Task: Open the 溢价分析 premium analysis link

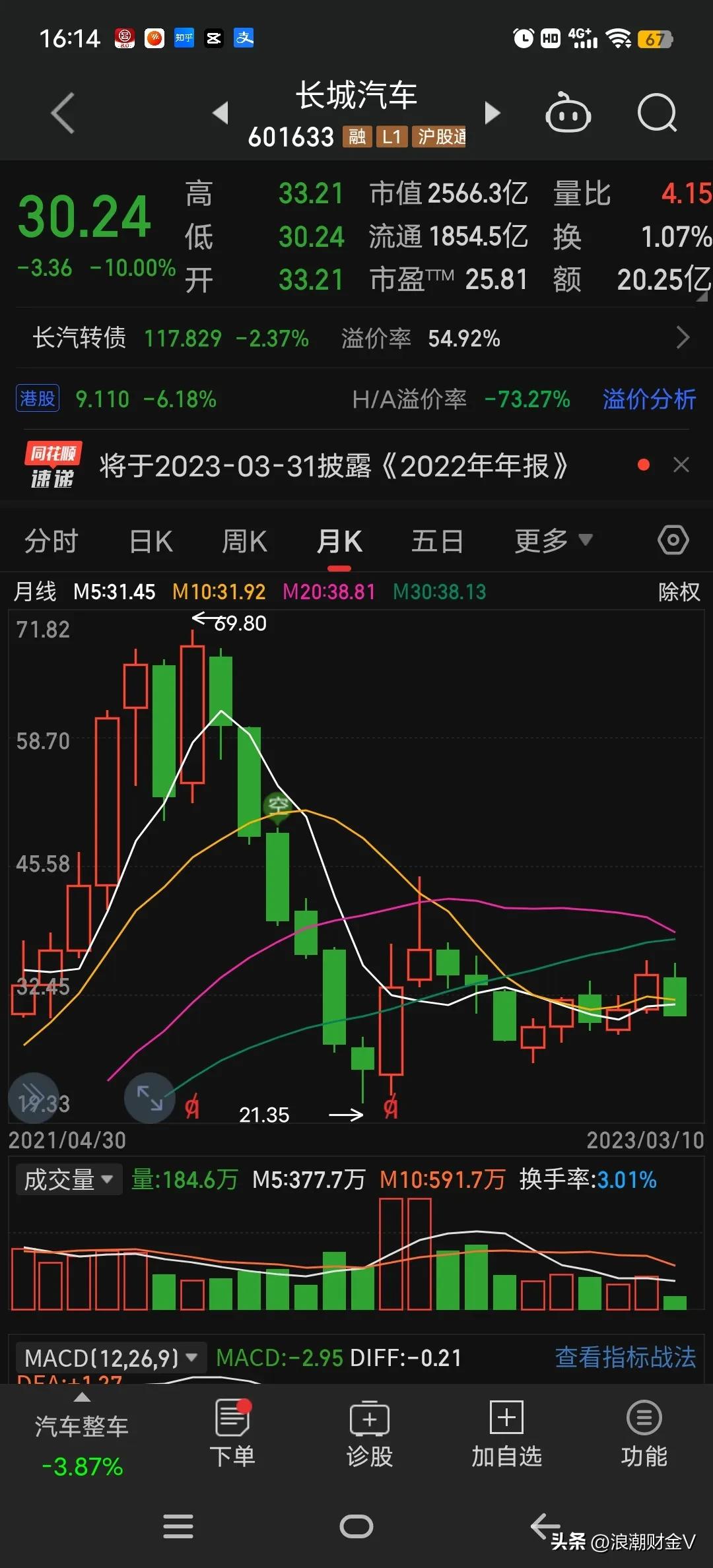Action: pyautogui.click(x=649, y=399)
